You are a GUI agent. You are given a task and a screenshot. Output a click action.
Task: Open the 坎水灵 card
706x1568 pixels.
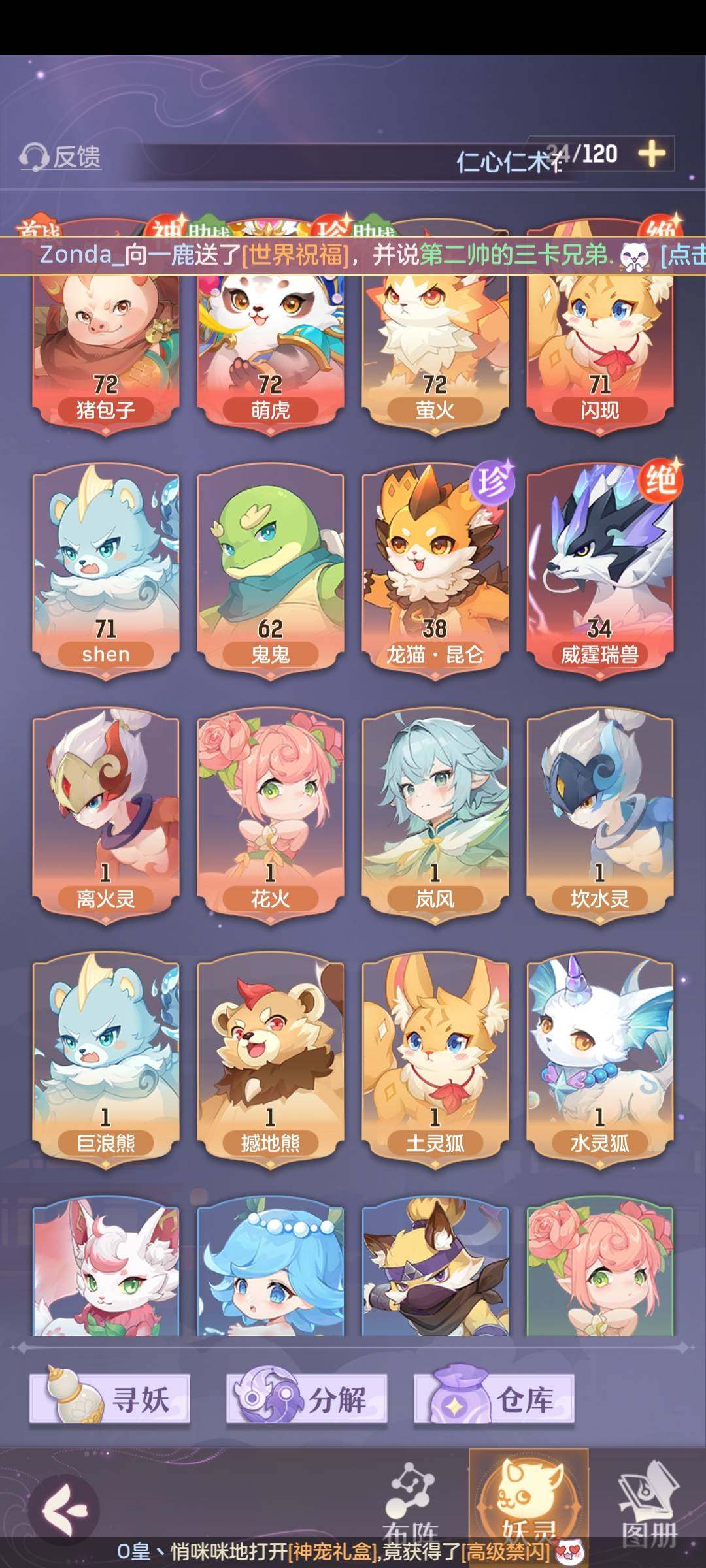point(600,817)
